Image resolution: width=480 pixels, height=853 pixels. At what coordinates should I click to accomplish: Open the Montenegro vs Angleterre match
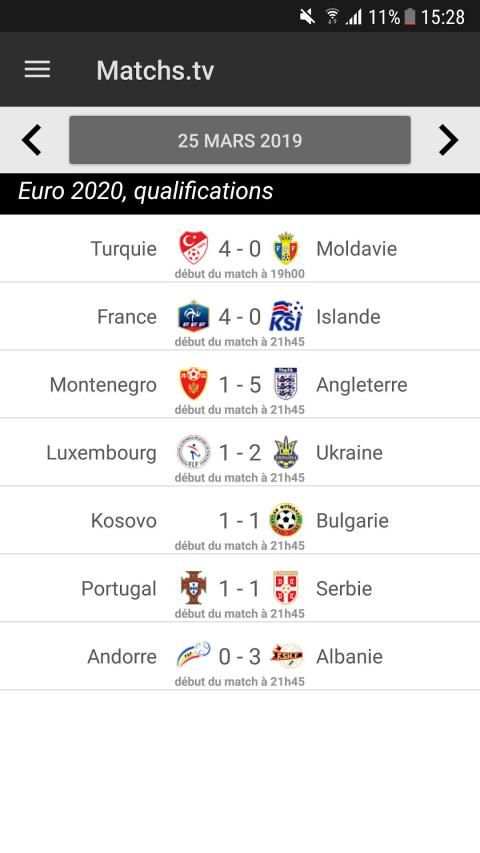pyautogui.click(x=240, y=385)
